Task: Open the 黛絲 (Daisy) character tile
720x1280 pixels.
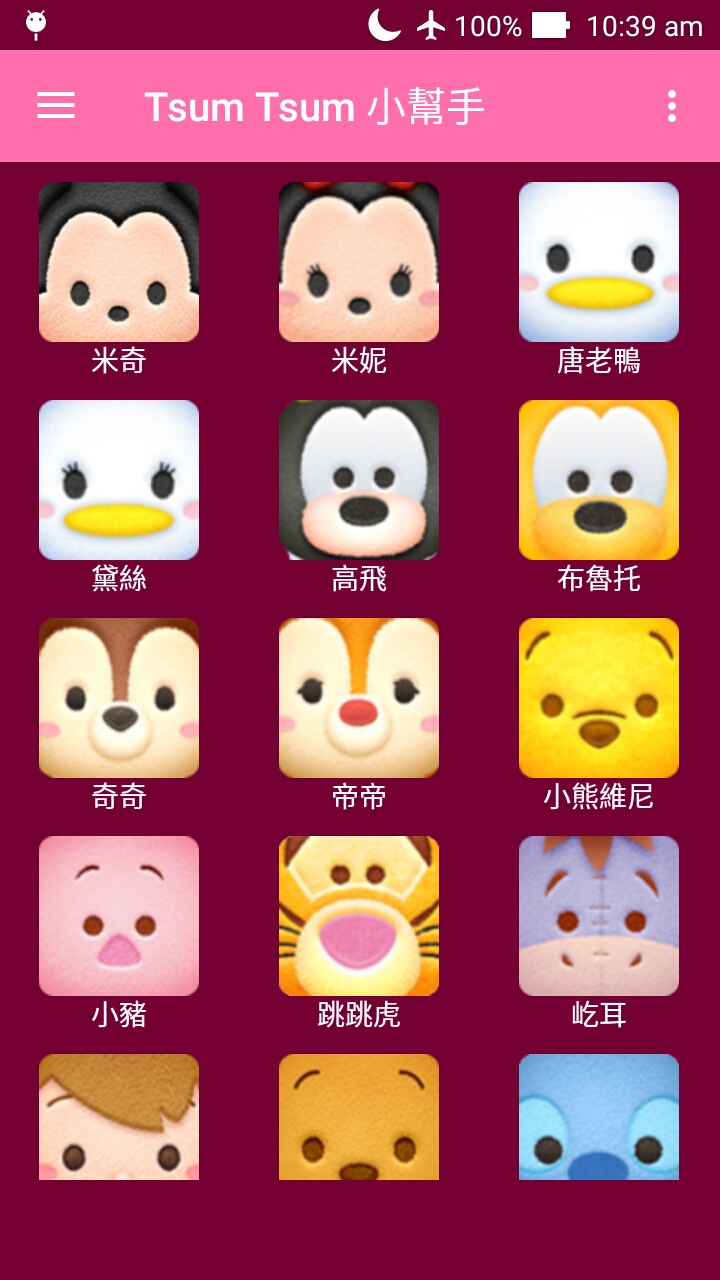Action: point(119,478)
